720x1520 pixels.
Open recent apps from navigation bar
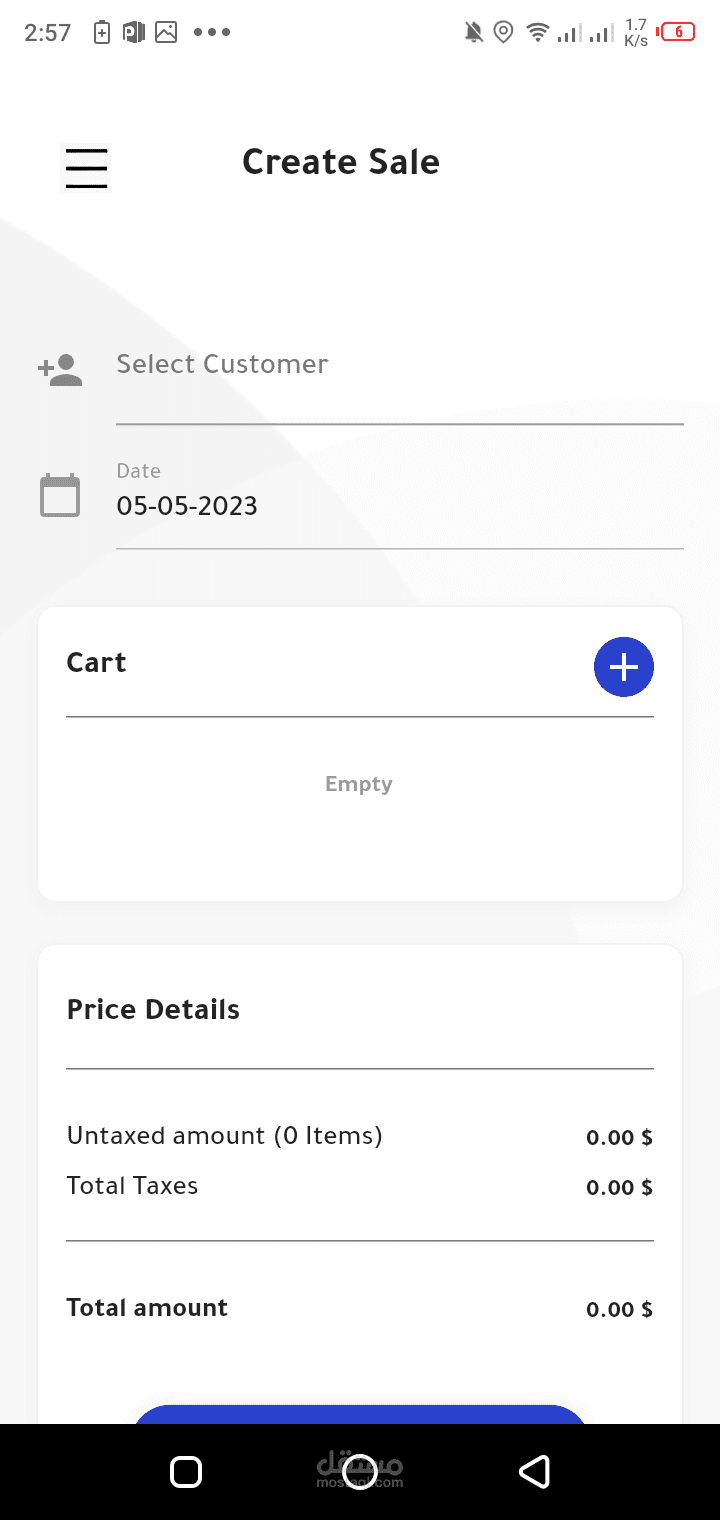pyautogui.click(x=186, y=1471)
